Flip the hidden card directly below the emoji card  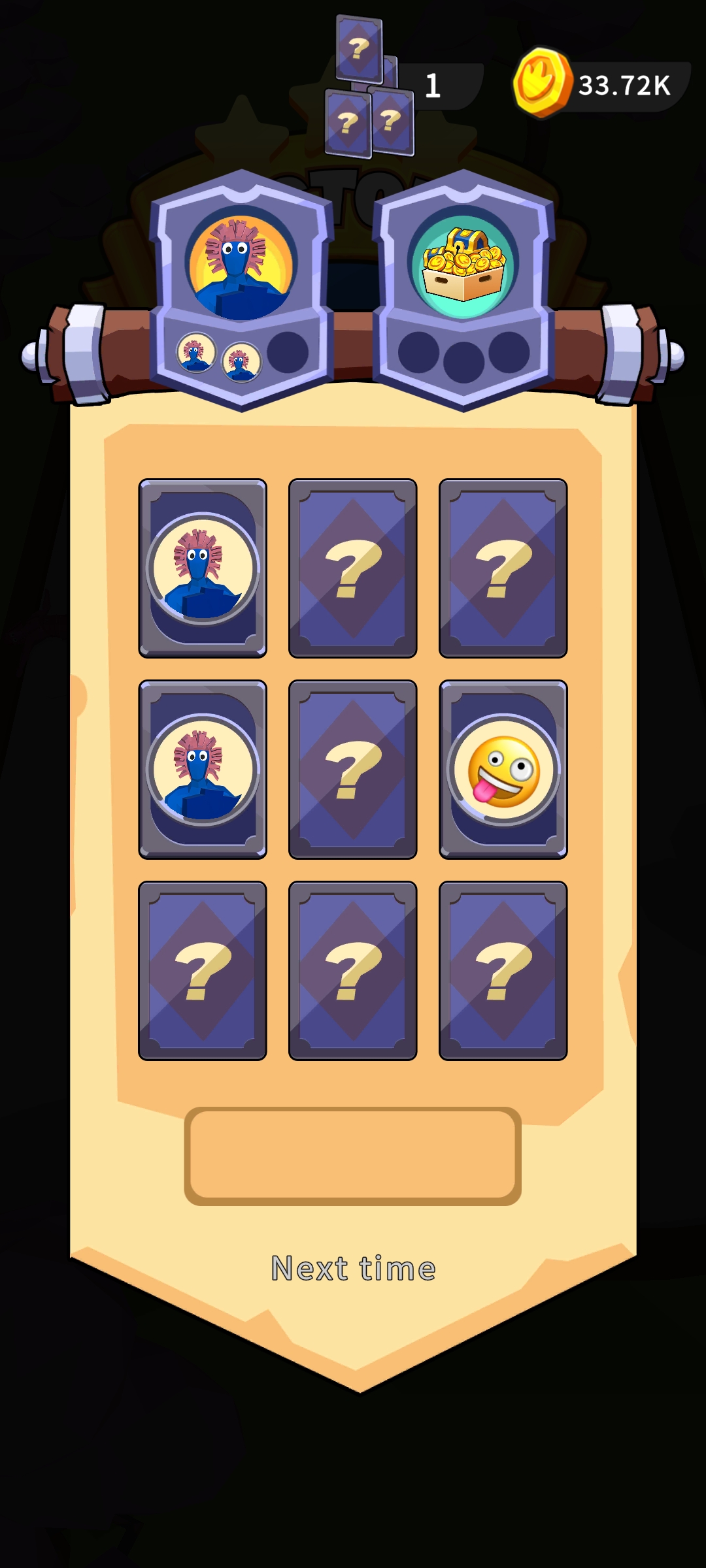tap(503, 971)
